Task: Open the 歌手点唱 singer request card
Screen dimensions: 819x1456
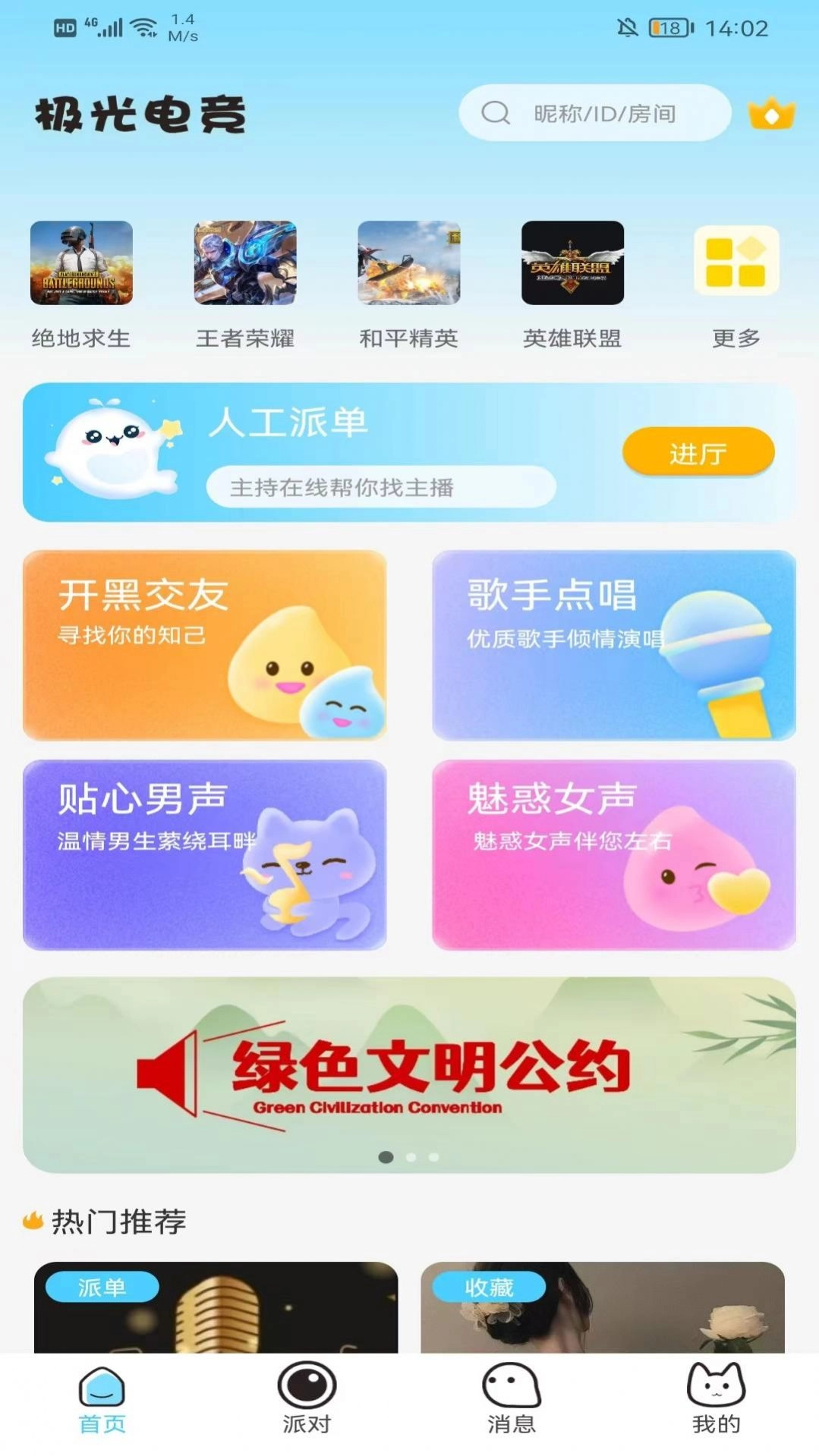Action: [613, 645]
